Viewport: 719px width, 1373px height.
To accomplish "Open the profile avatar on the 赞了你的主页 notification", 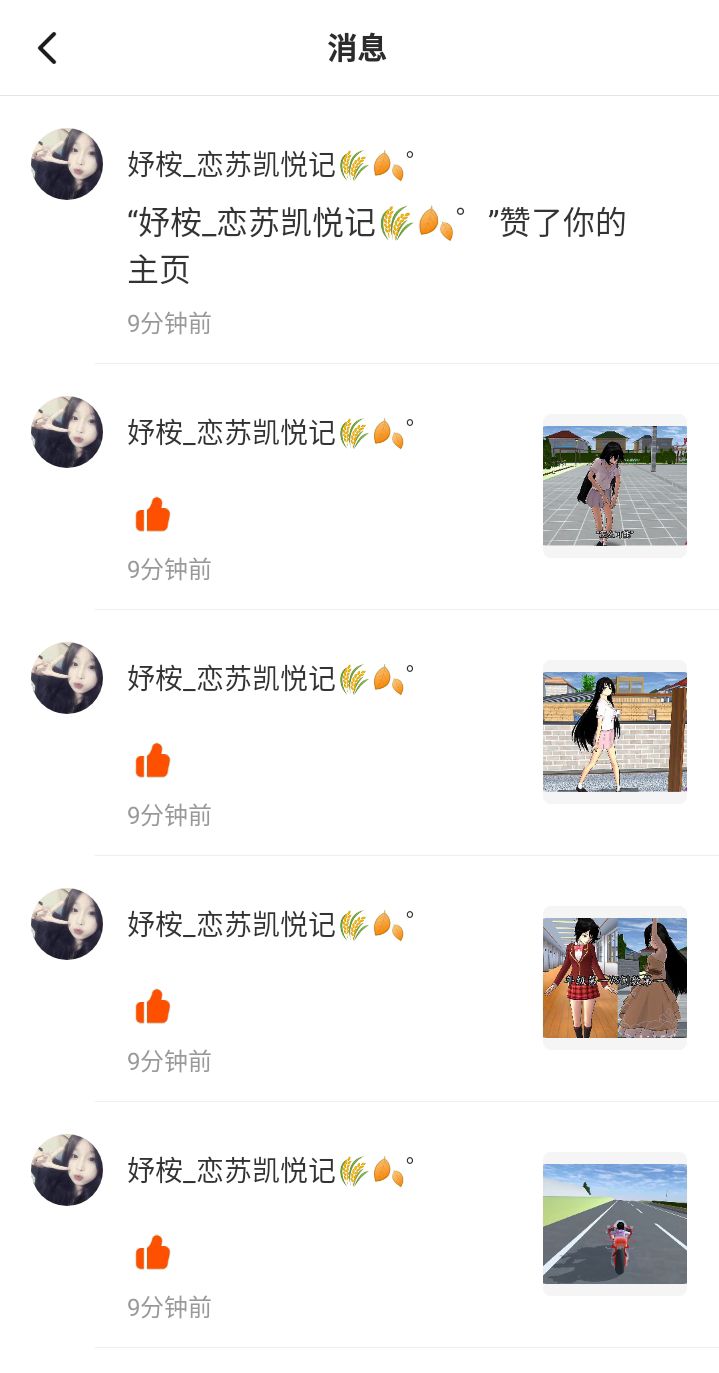I will (67, 164).
